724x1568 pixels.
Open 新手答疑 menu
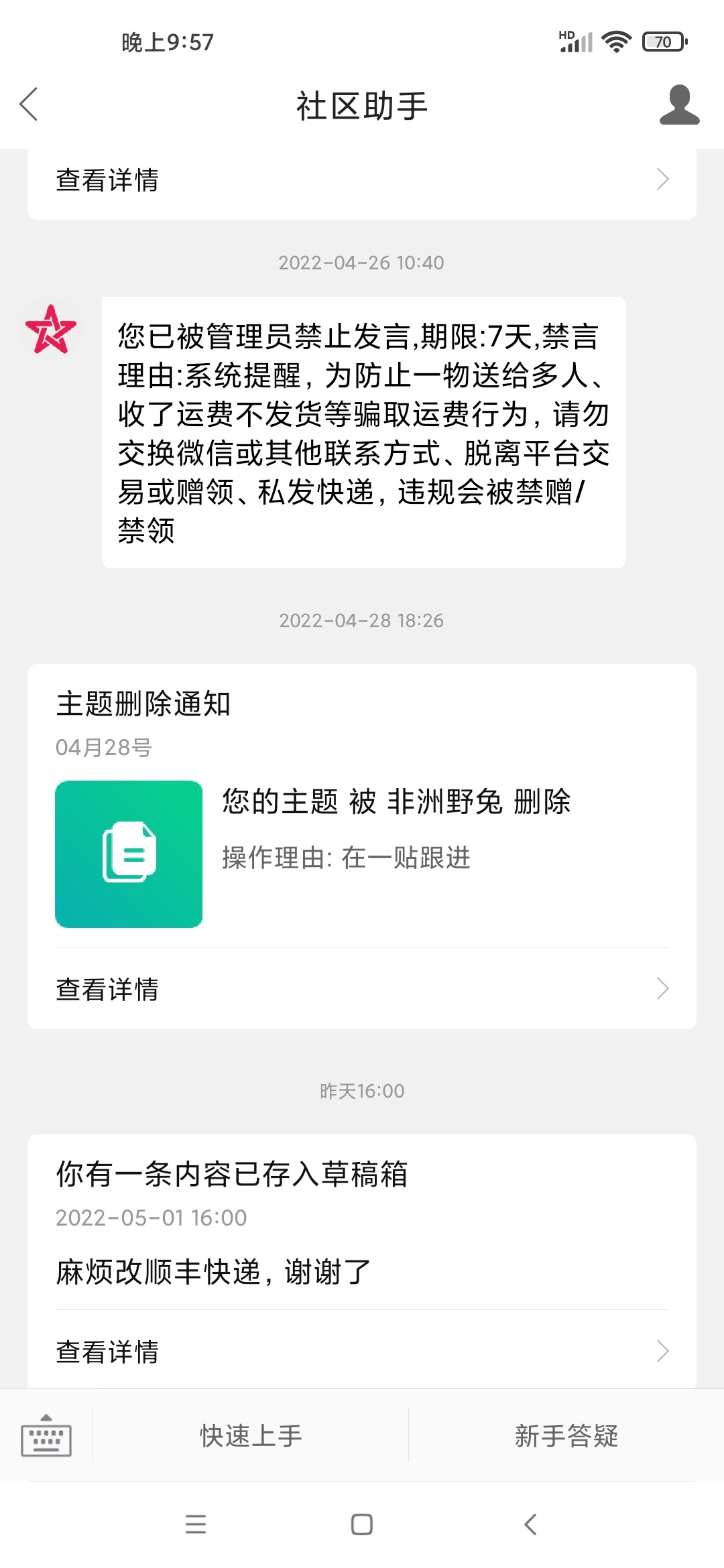point(566,1435)
